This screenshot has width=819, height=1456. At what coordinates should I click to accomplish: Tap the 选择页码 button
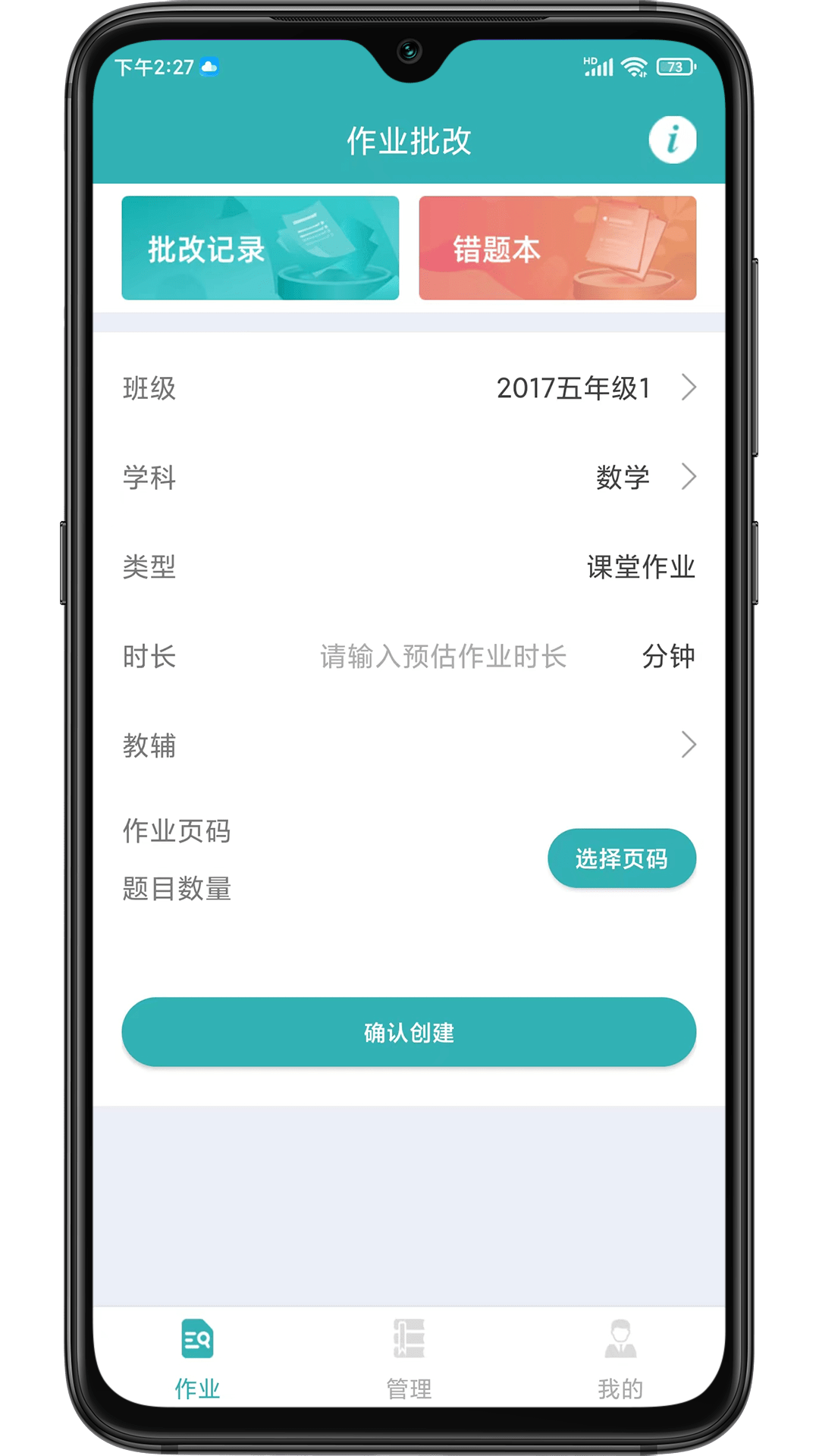(x=622, y=858)
